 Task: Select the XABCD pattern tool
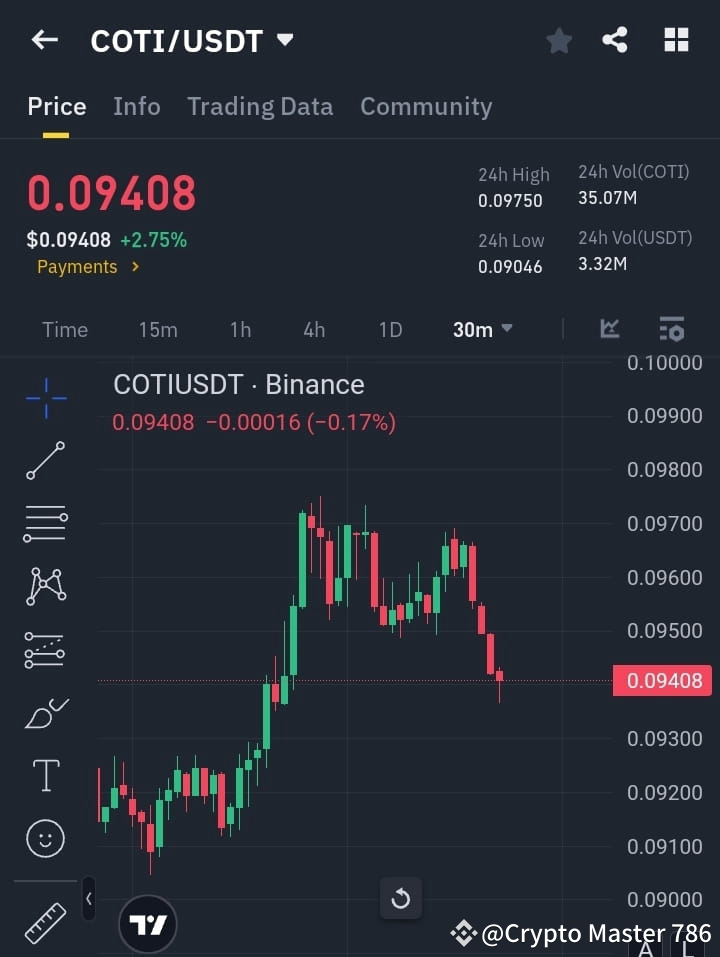pyautogui.click(x=45, y=587)
